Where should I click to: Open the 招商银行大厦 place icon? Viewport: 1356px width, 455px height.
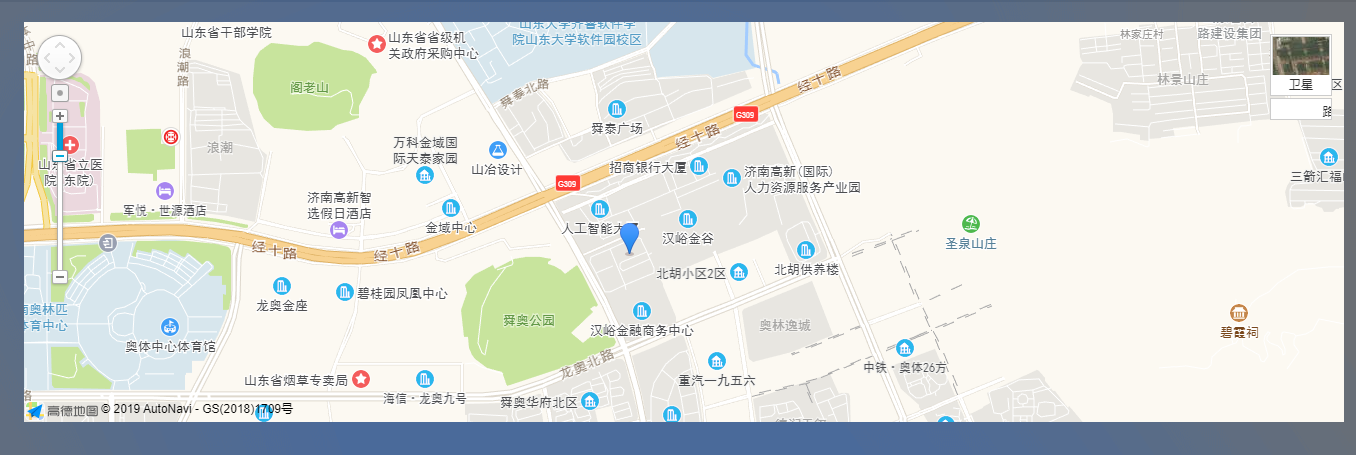[x=699, y=165]
